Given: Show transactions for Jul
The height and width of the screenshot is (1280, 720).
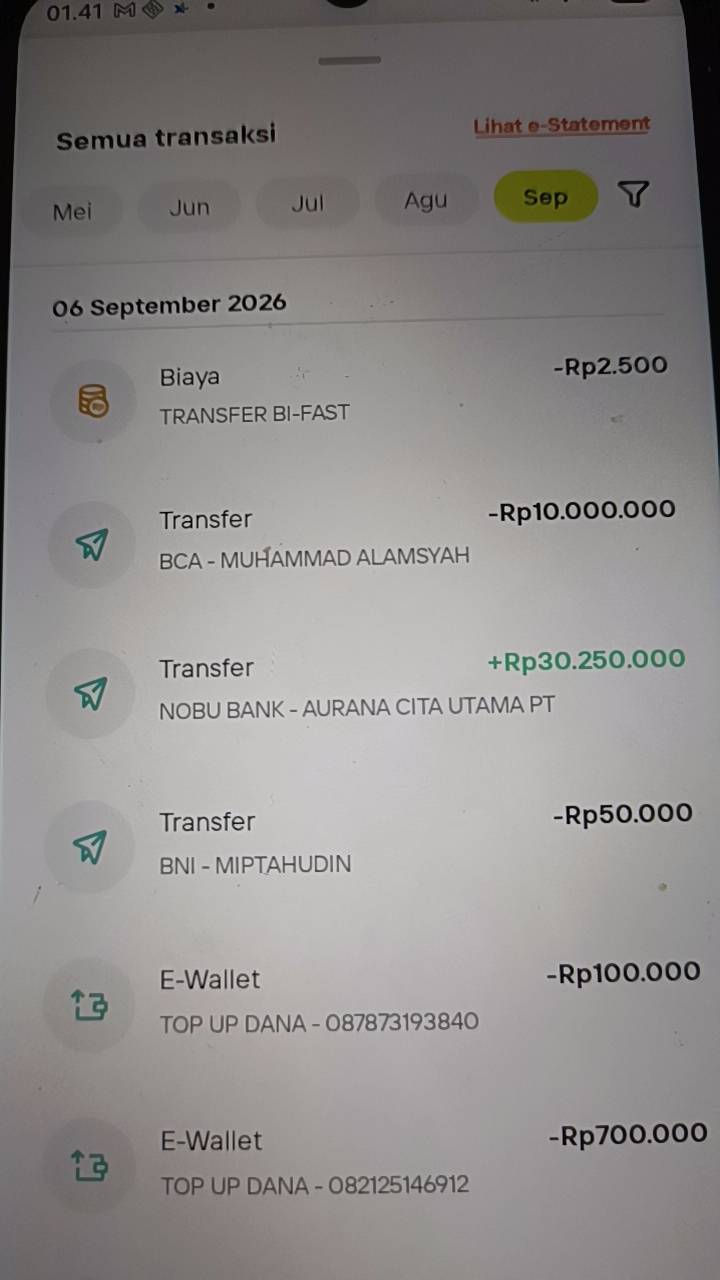Looking at the screenshot, I should tap(308, 202).
